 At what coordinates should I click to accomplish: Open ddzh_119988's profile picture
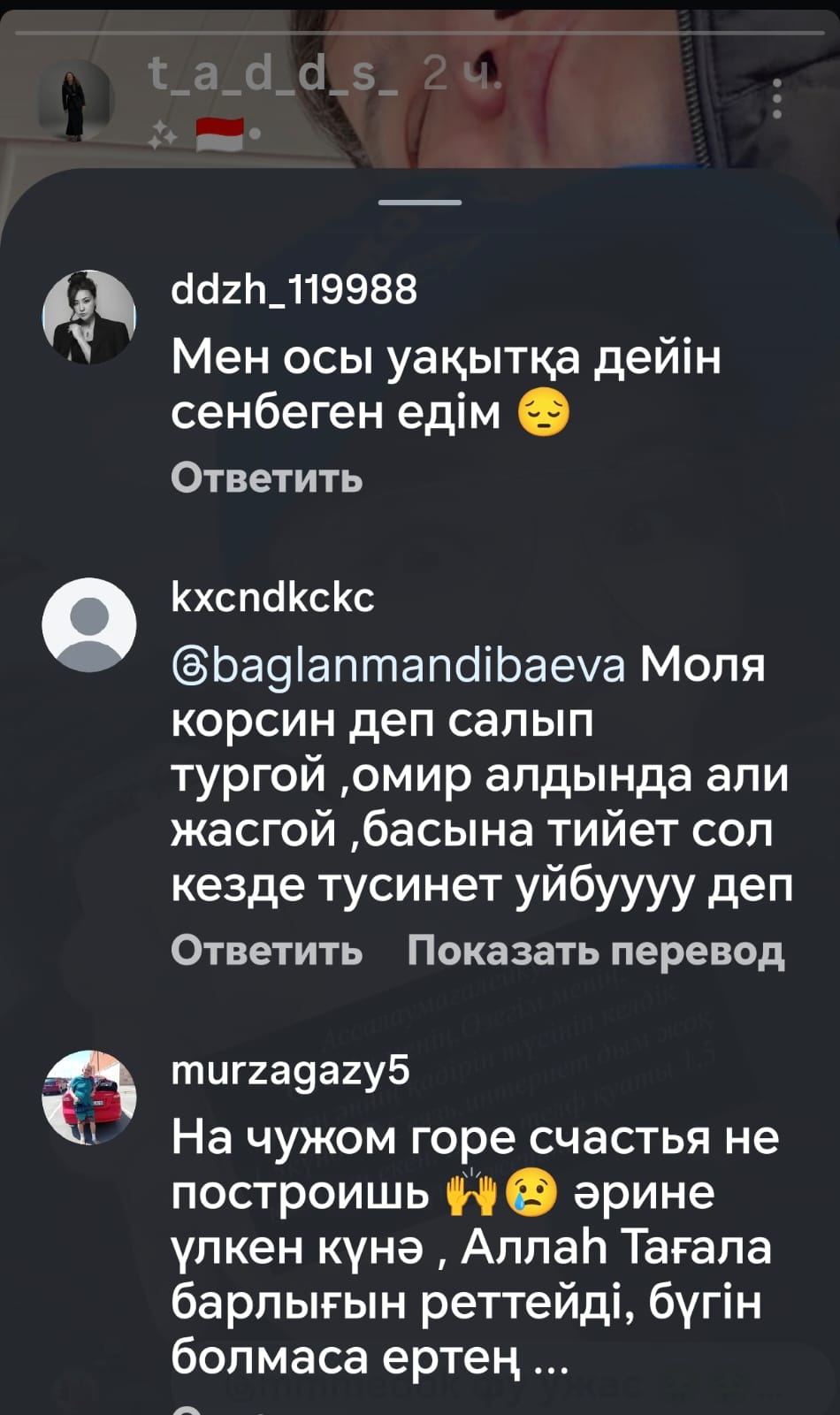coord(89,317)
